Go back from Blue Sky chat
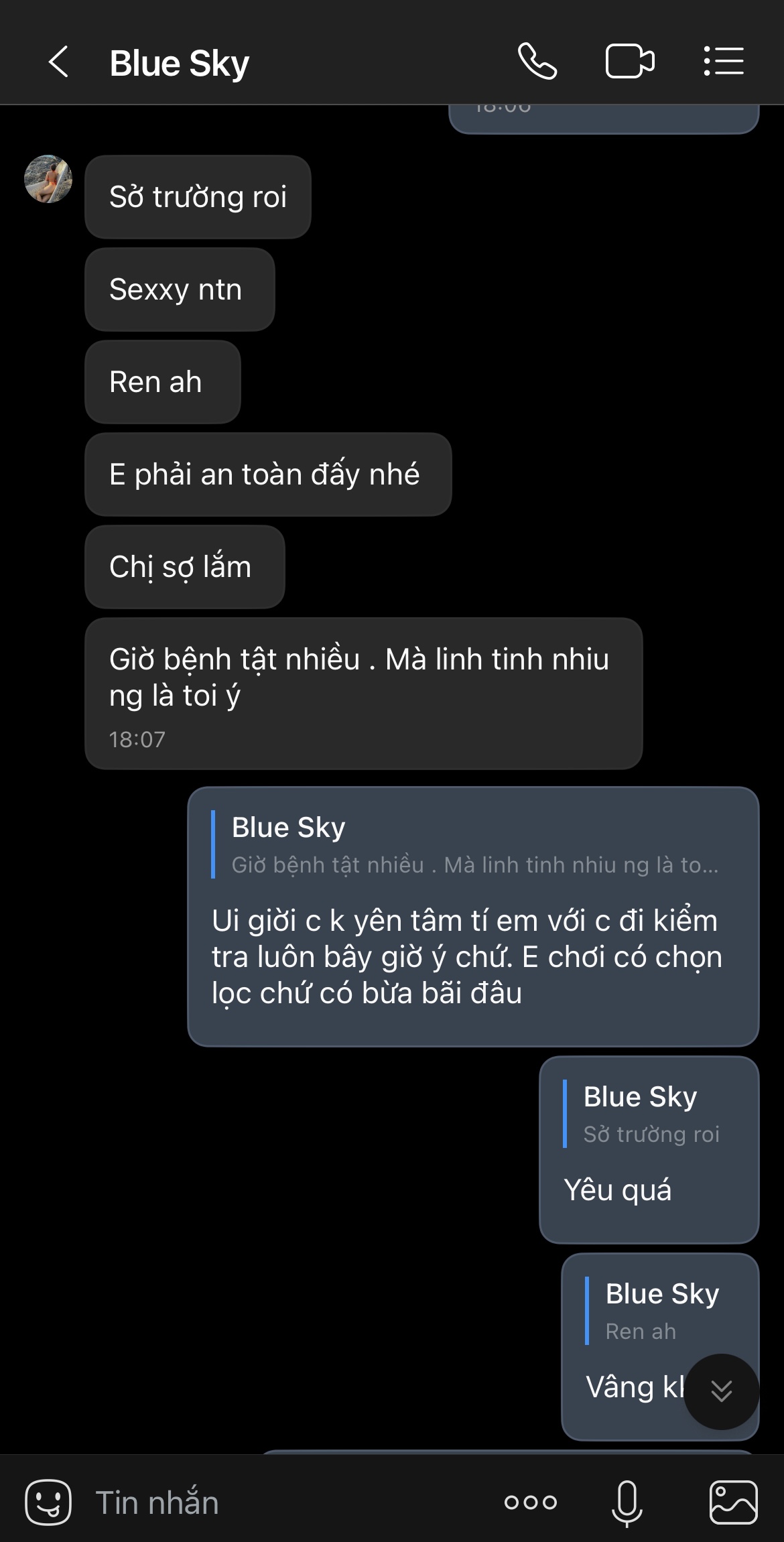This screenshot has height=1542, width=784. point(59,62)
